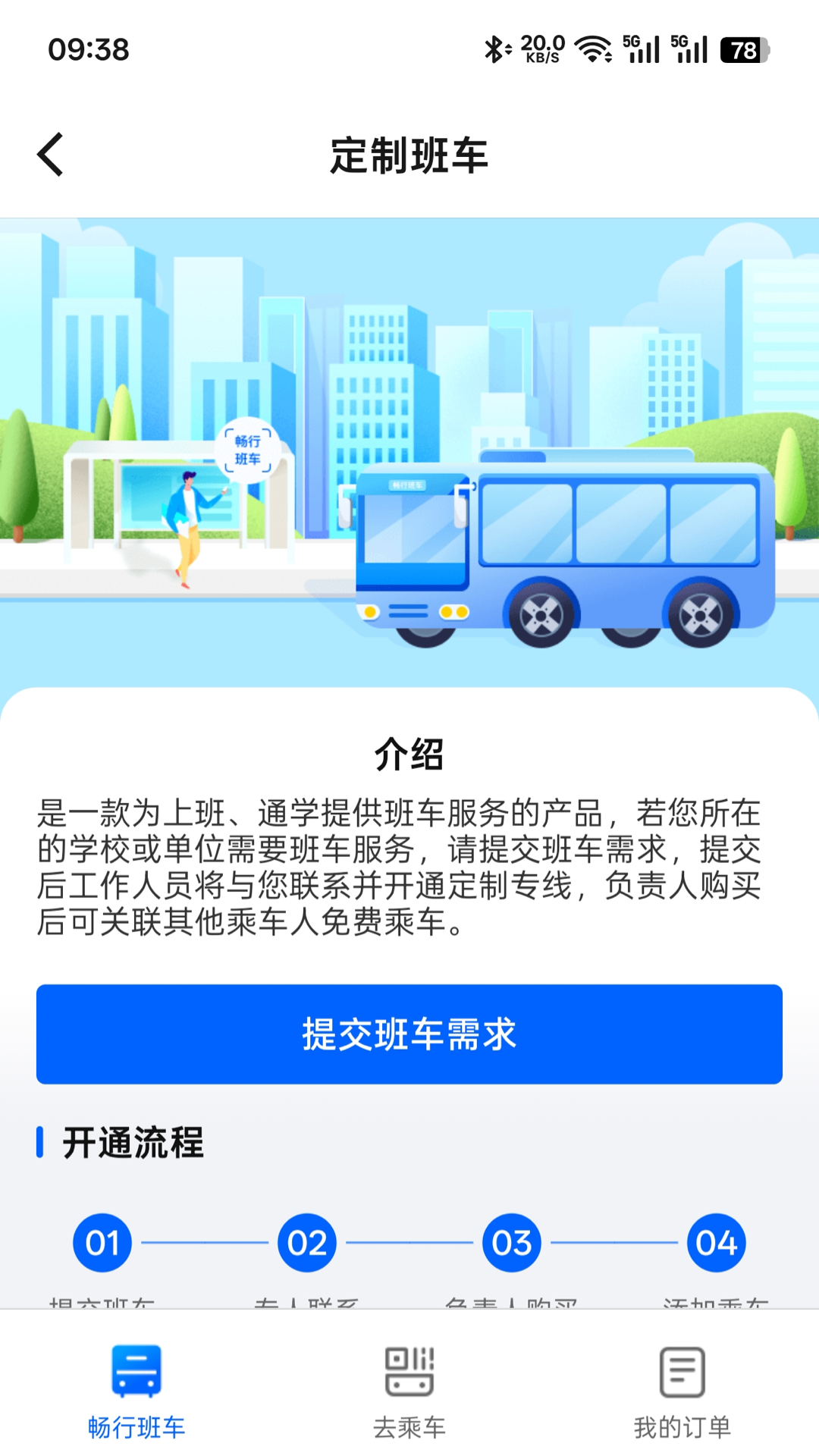Select step 01 提交班车 in the flow
819x1456 pixels.
103,1242
